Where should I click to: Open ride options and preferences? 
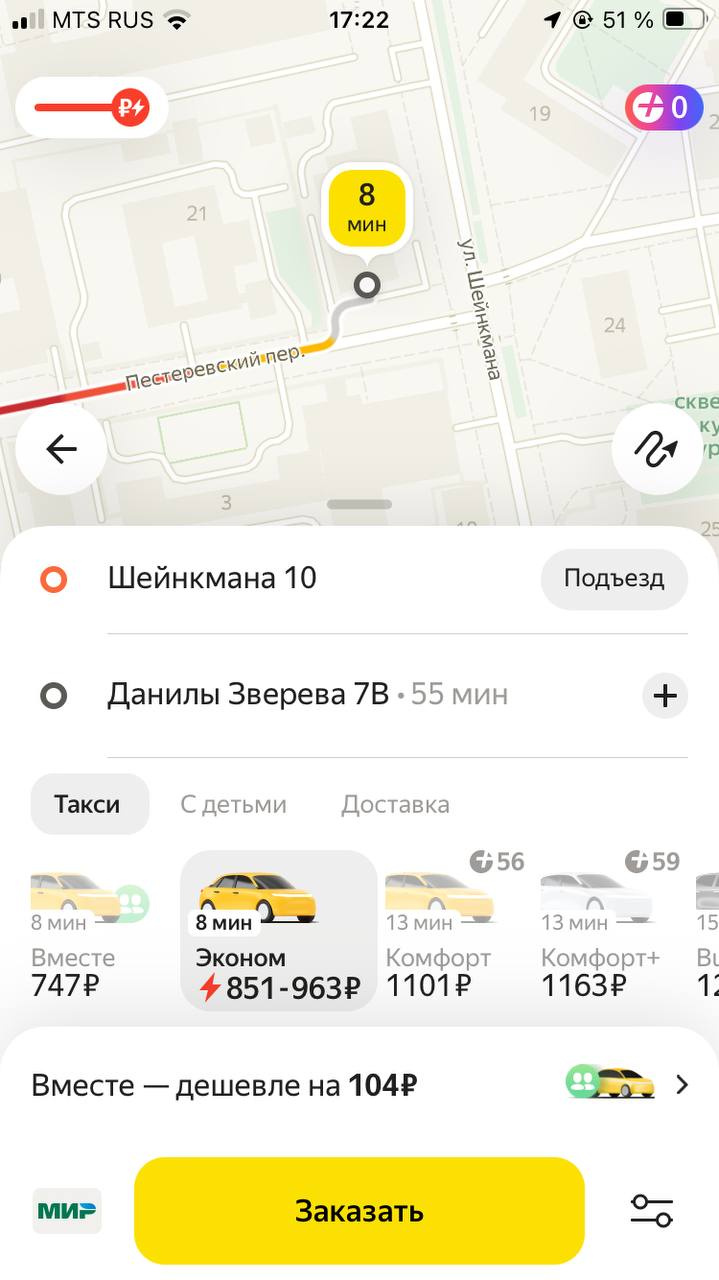[x=652, y=1211]
